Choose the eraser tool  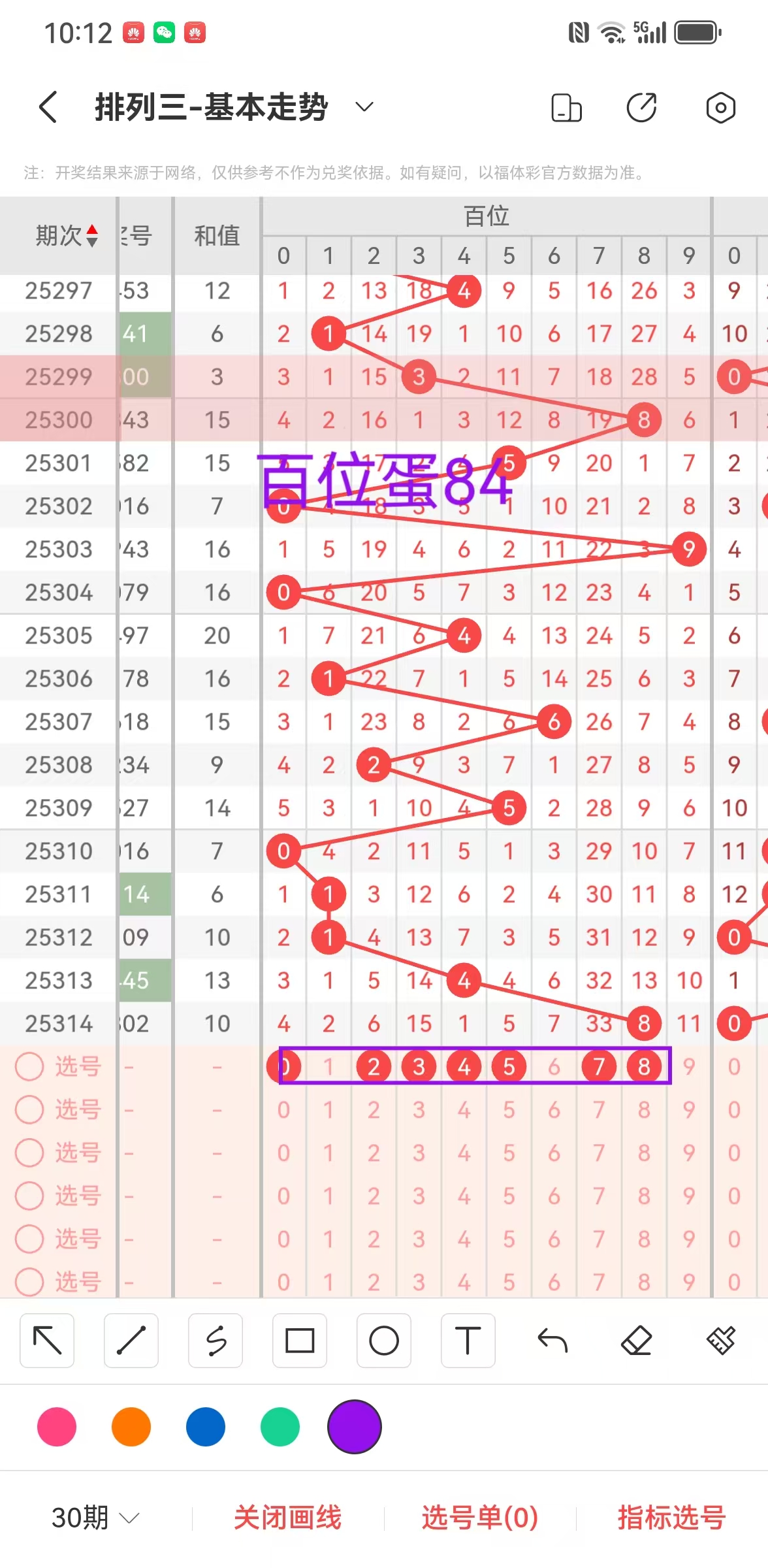pos(637,1341)
